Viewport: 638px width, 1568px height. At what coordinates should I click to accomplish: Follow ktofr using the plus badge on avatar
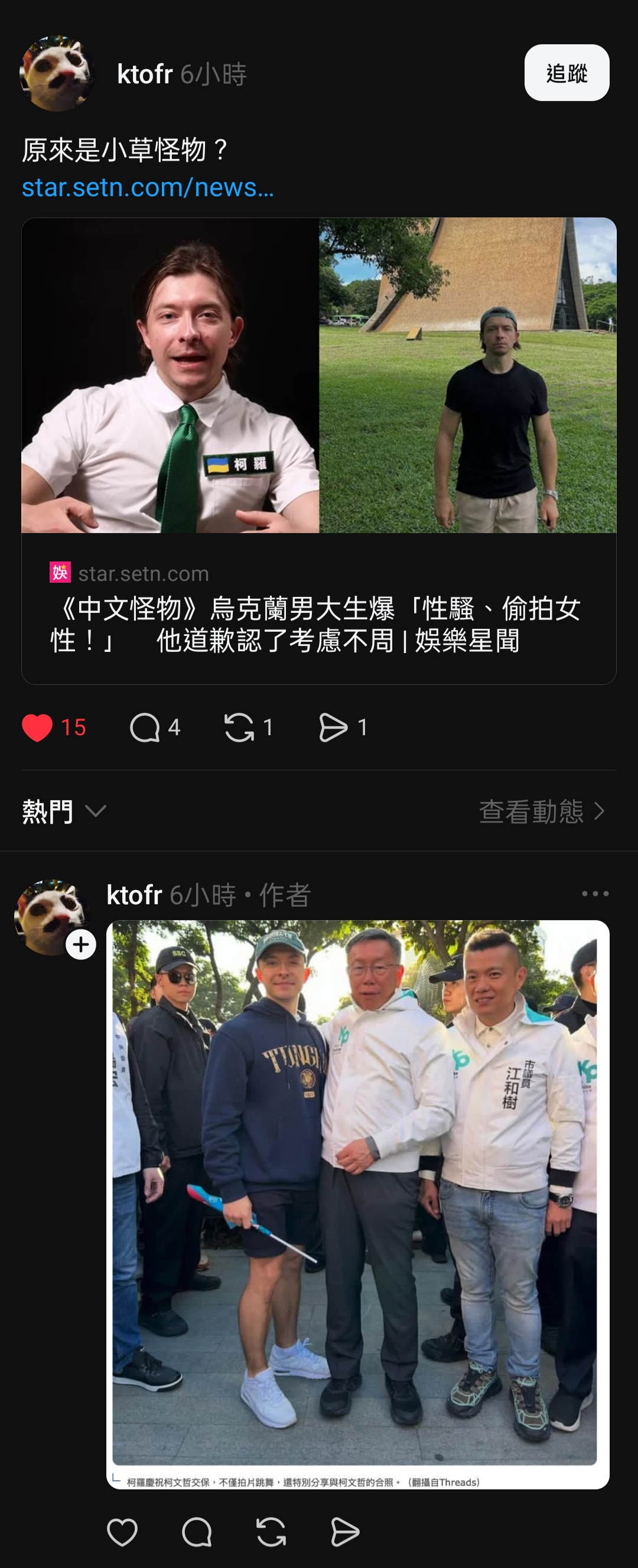click(81, 944)
